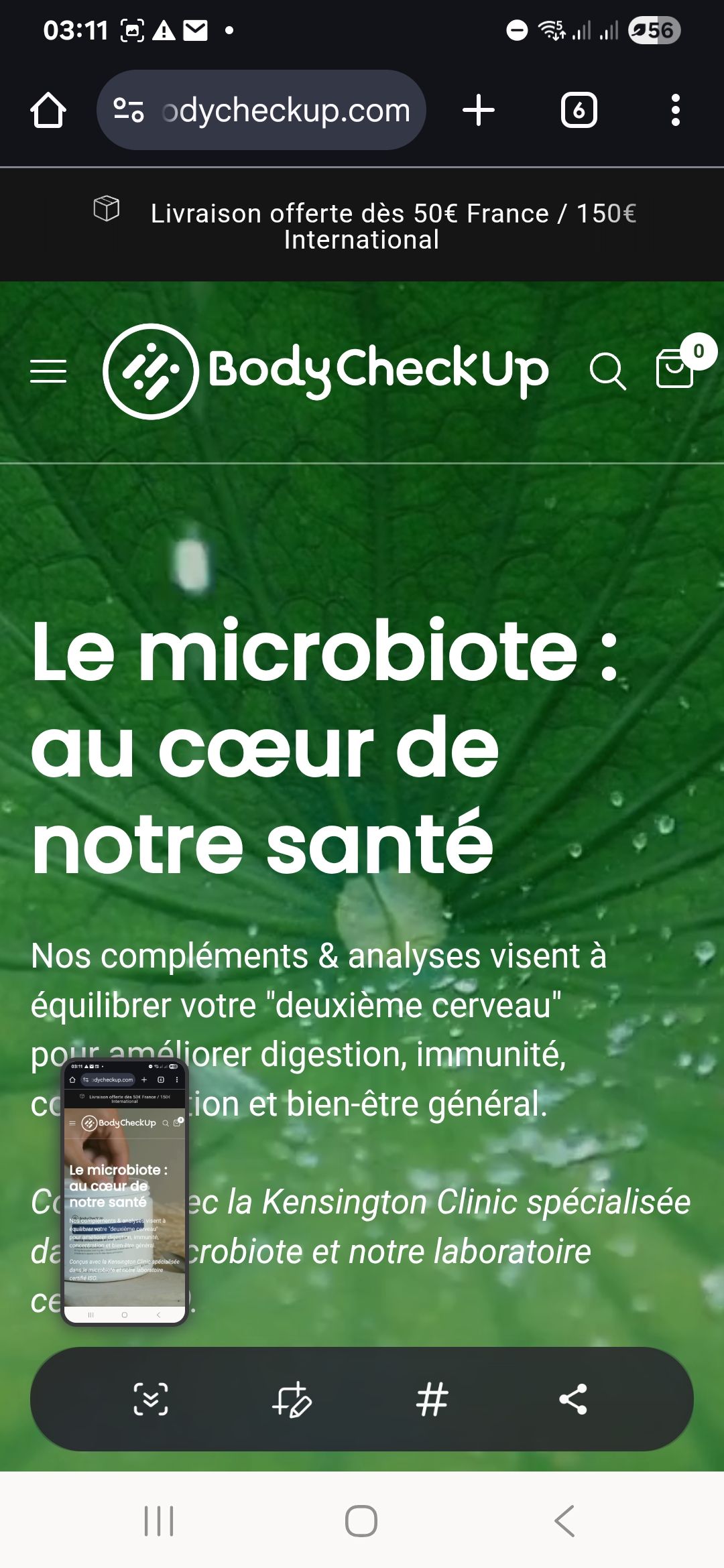The height and width of the screenshot is (1568, 724).
Task: Open the recent apps overview
Action: (x=159, y=1520)
